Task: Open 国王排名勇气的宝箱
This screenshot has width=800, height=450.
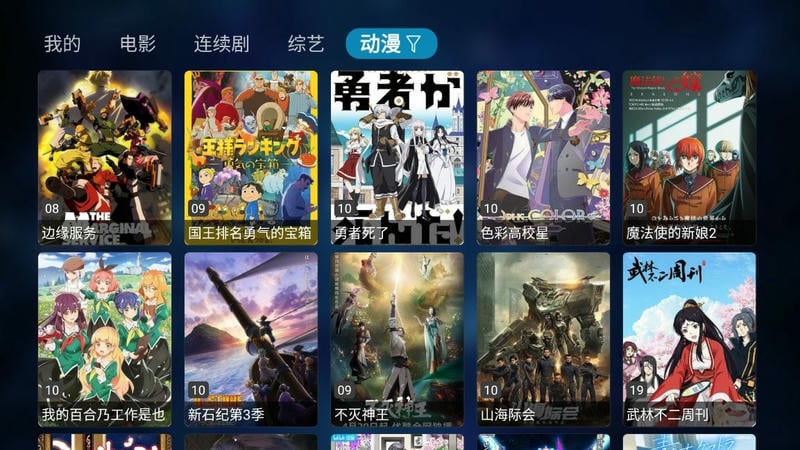Action: pyautogui.click(x=250, y=157)
